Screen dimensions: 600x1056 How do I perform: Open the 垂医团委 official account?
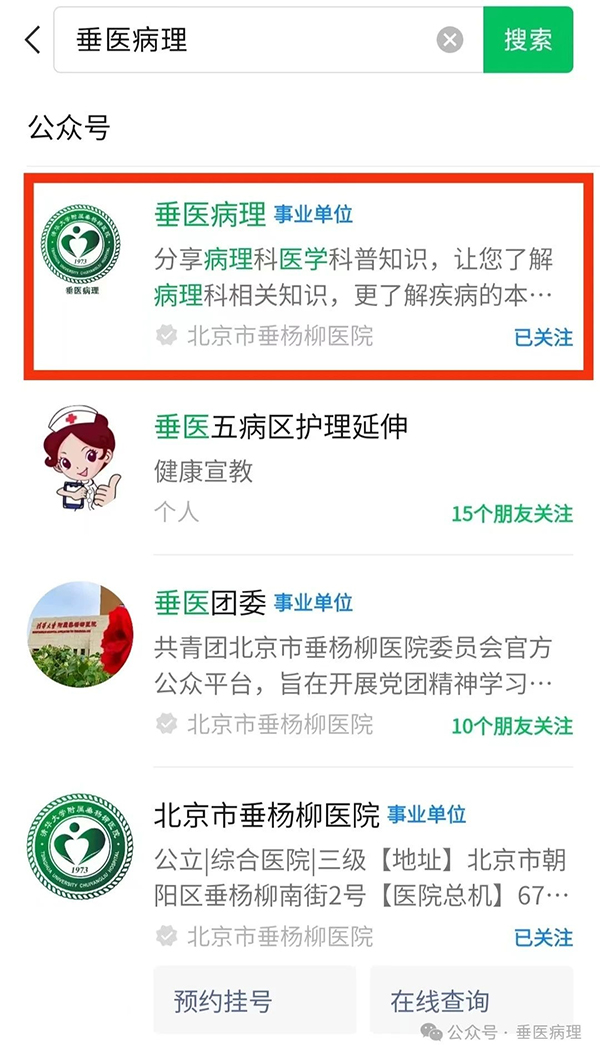(300, 662)
